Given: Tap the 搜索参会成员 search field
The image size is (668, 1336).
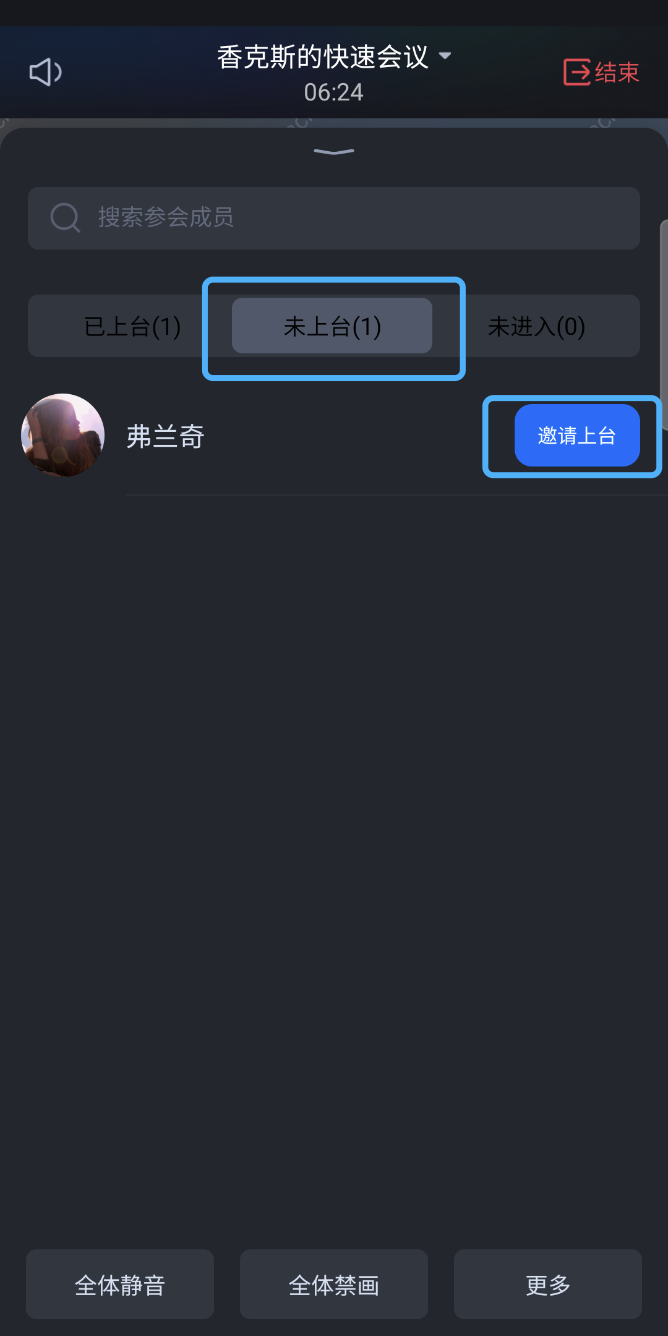Looking at the screenshot, I should point(334,217).
